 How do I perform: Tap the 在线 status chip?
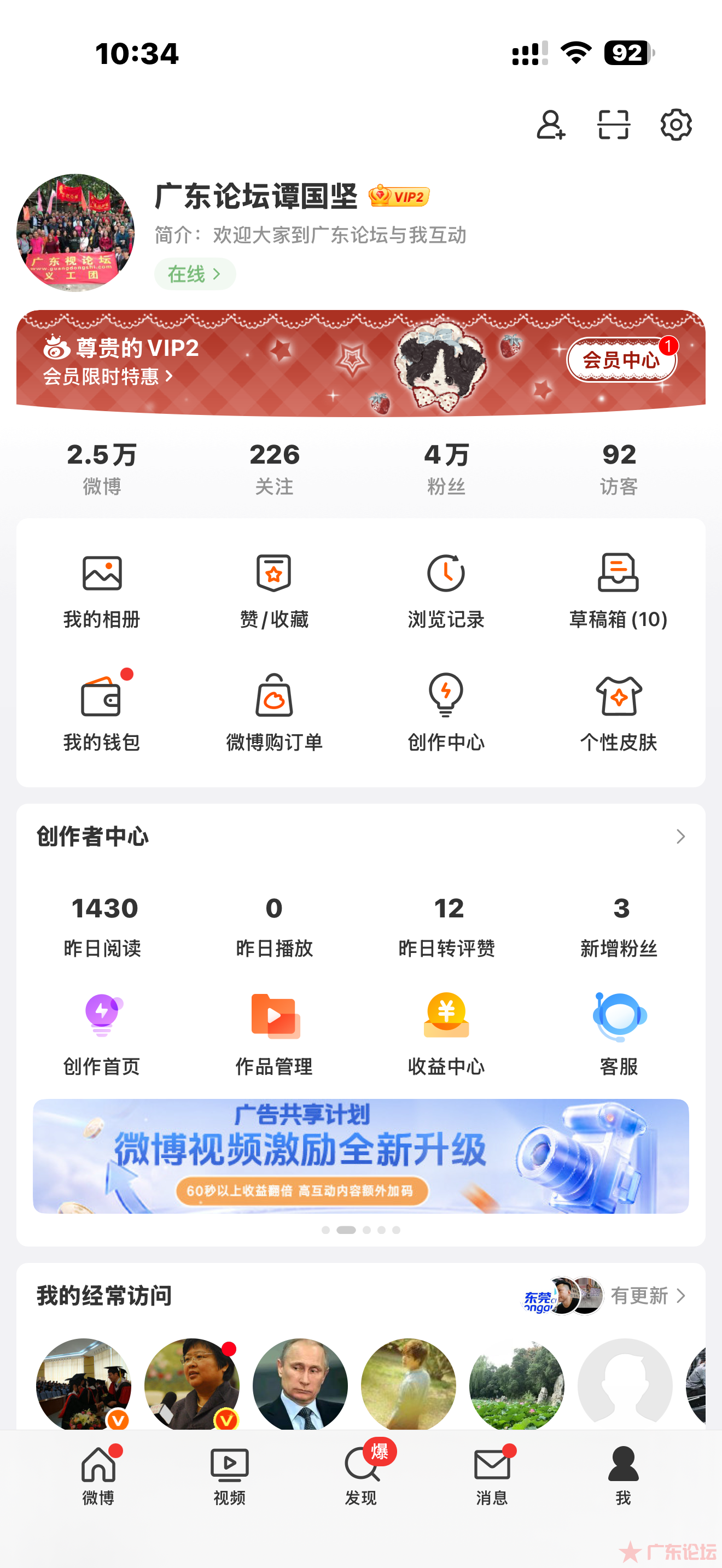click(x=195, y=274)
